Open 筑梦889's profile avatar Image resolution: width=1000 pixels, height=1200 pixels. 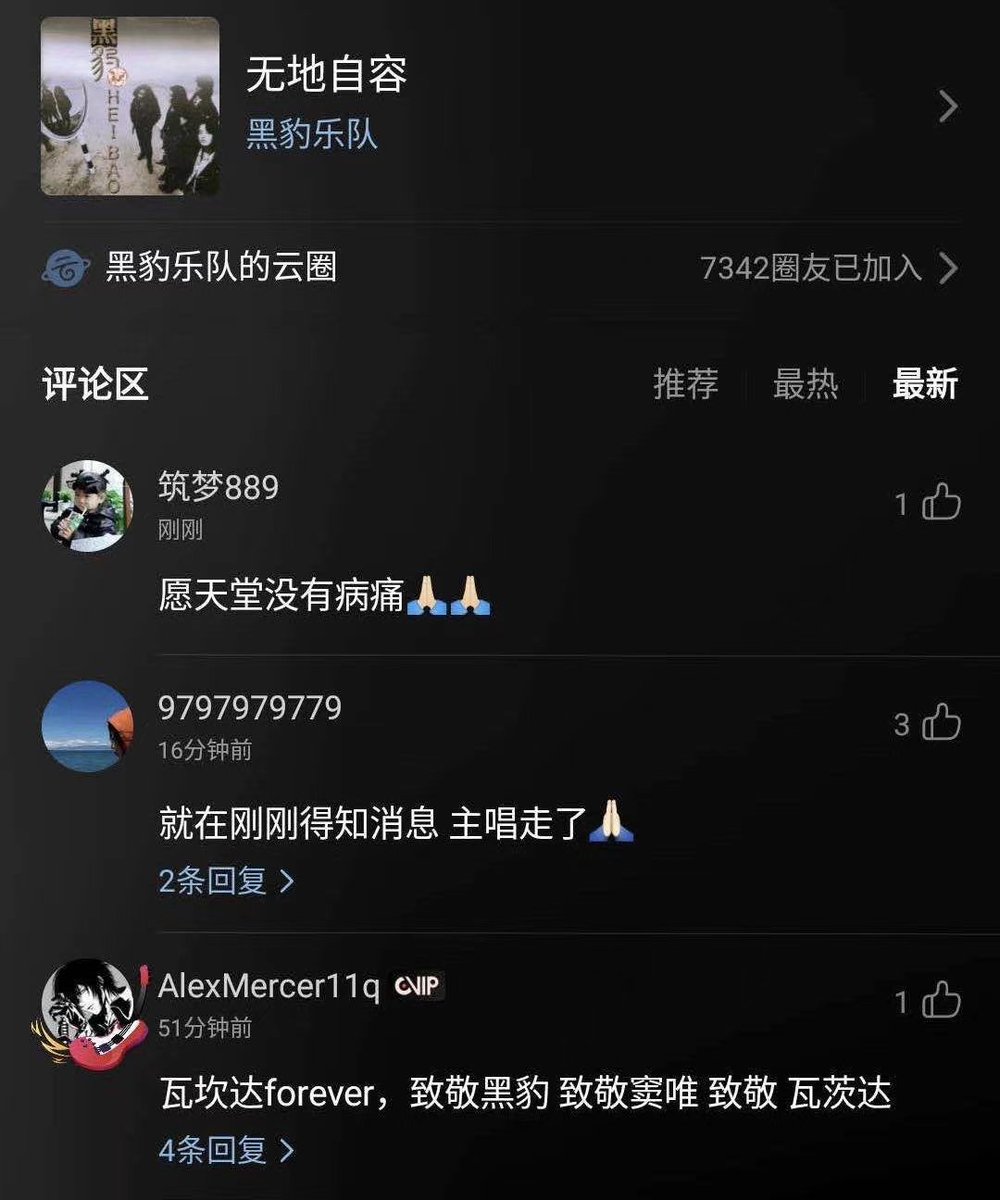click(87, 506)
